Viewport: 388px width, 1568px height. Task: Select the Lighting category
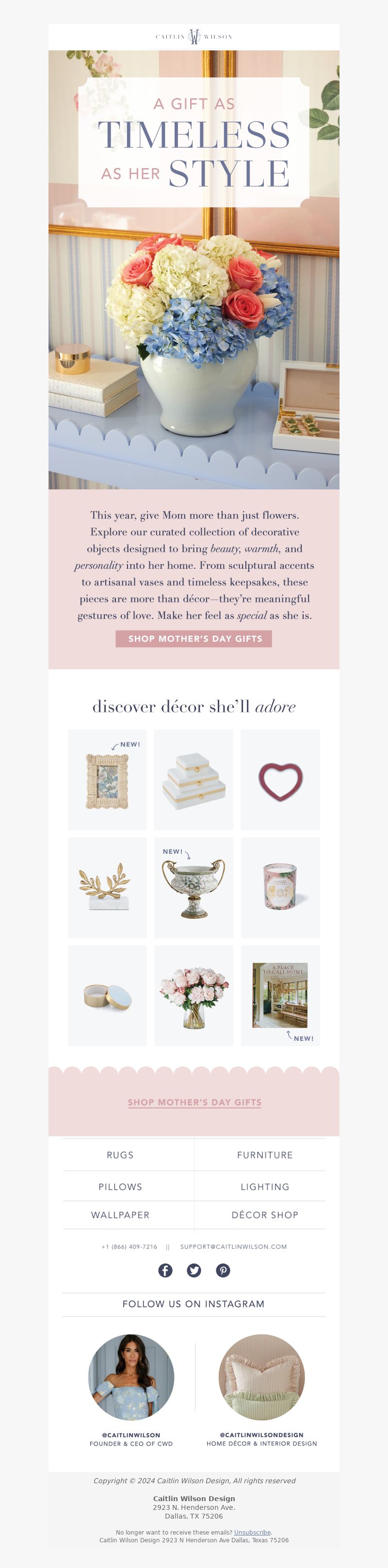pos(265,1187)
